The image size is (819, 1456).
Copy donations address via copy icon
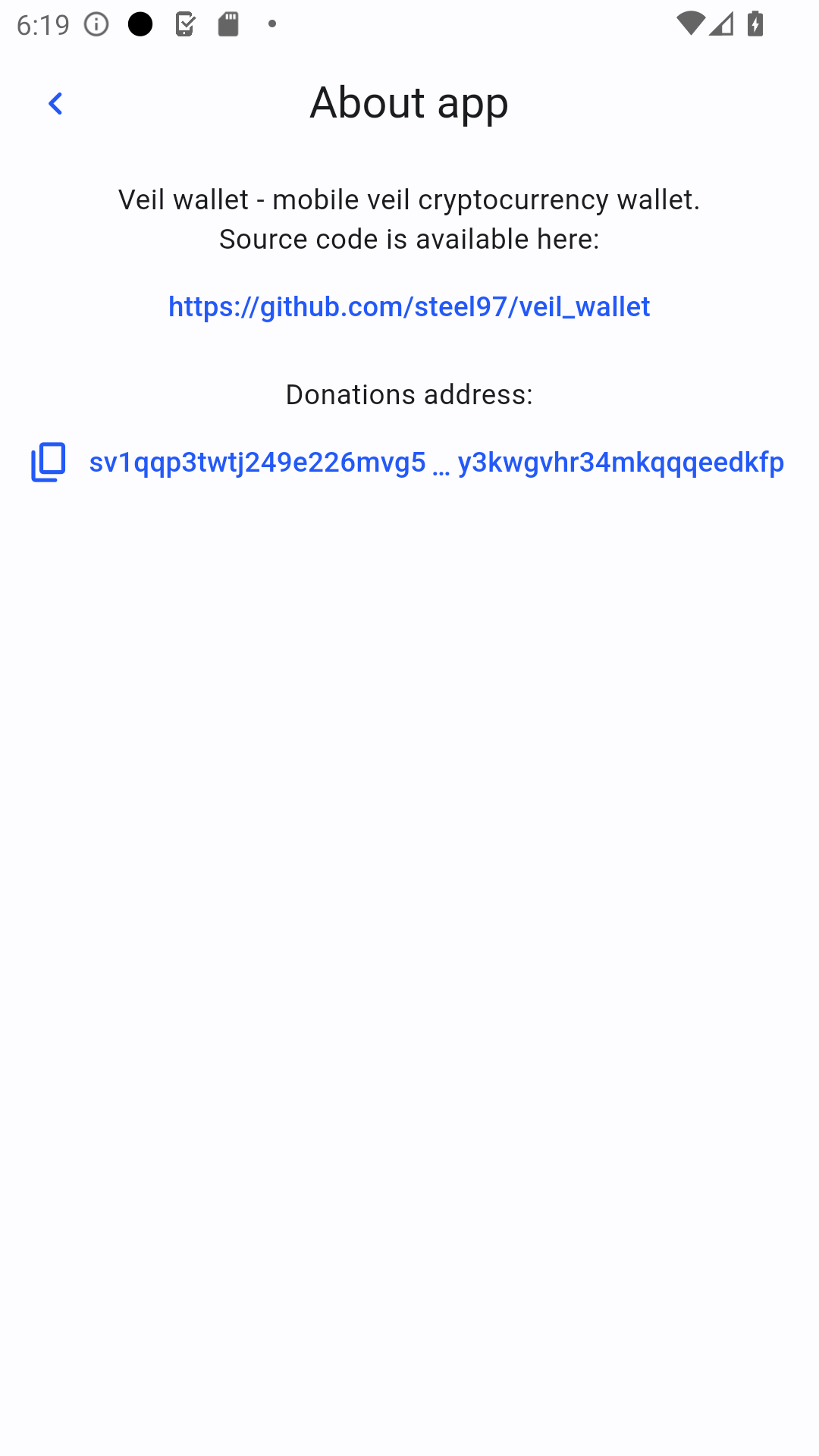(49, 462)
